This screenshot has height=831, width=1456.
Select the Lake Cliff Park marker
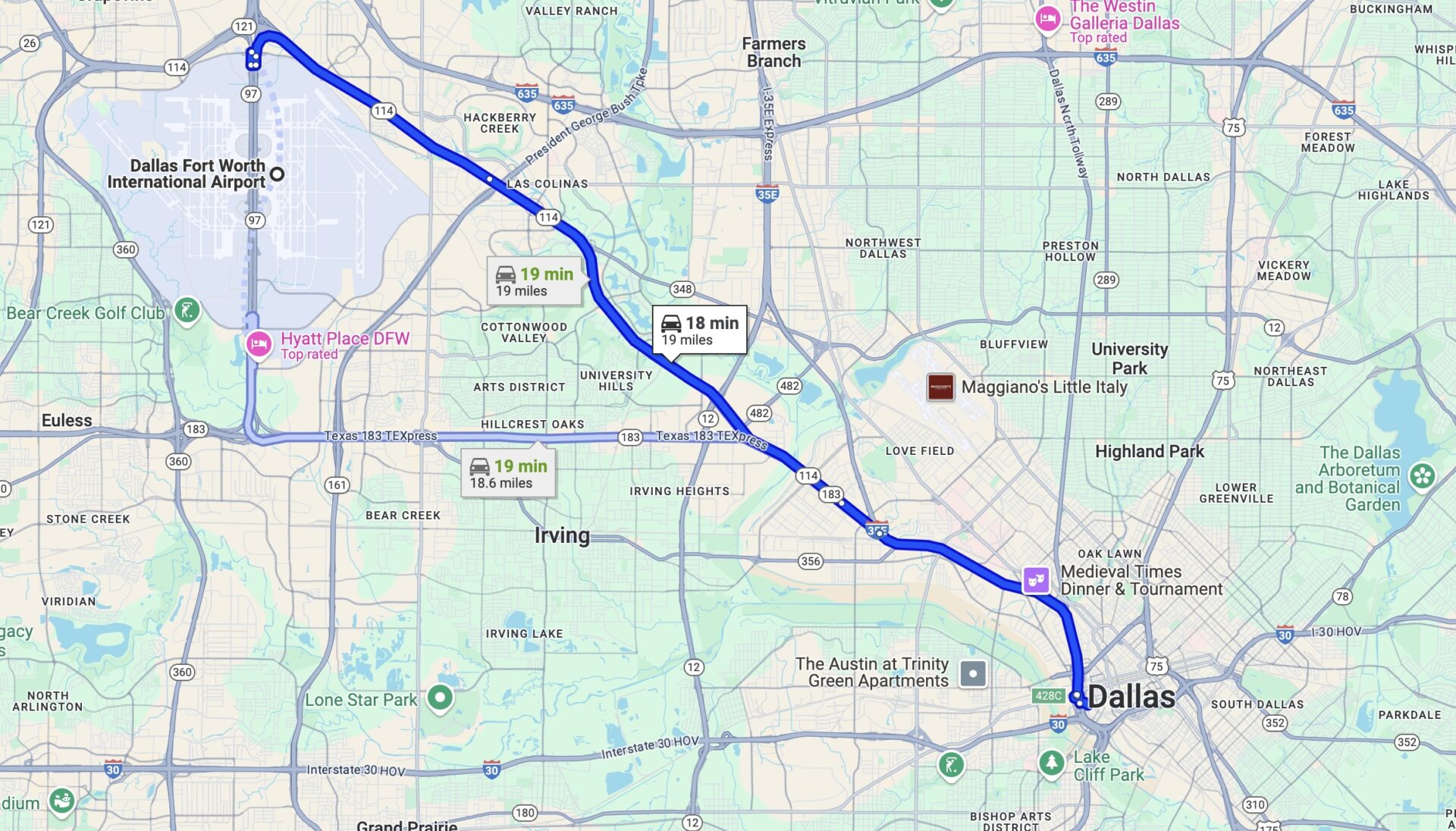click(x=1051, y=762)
